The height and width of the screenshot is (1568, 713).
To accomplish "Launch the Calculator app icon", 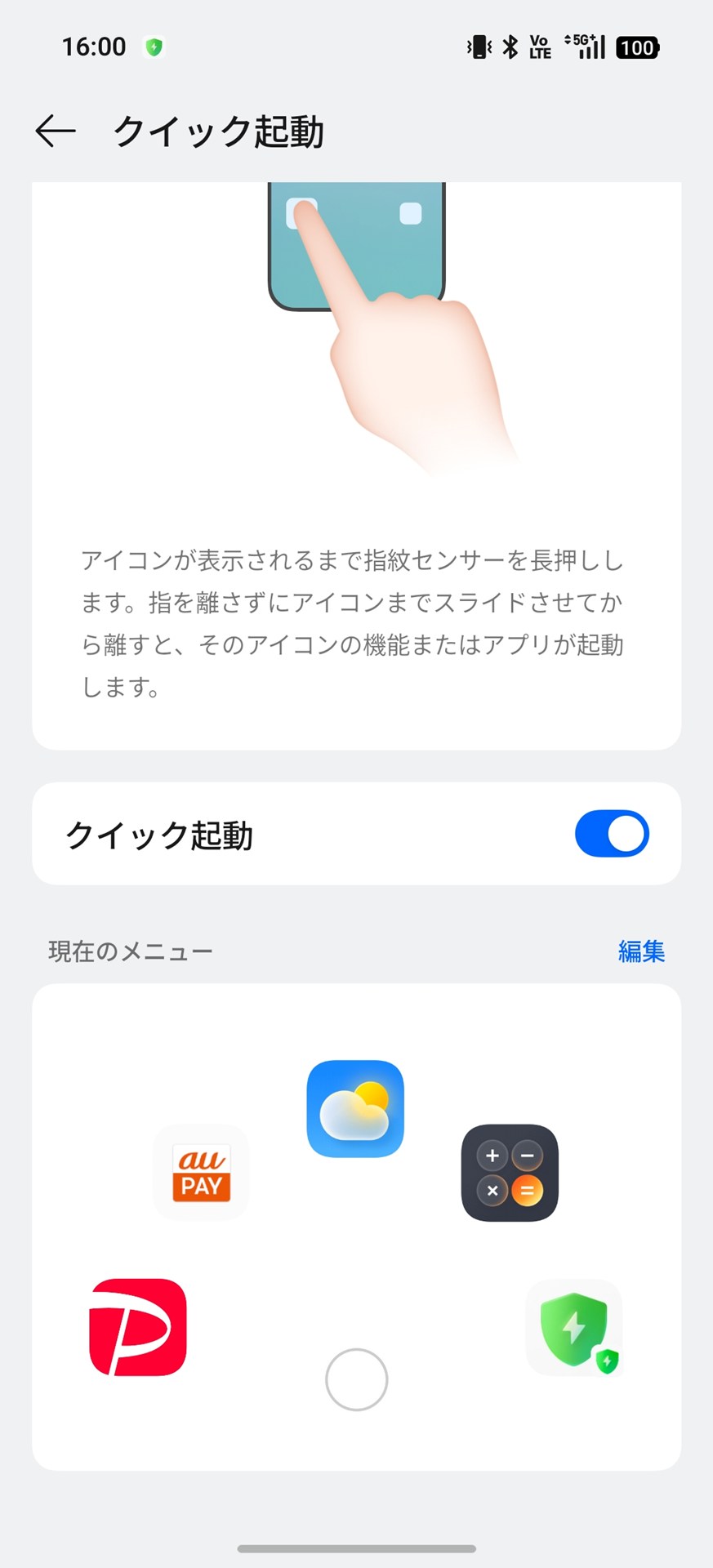I will pyautogui.click(x=510, y=1172).
